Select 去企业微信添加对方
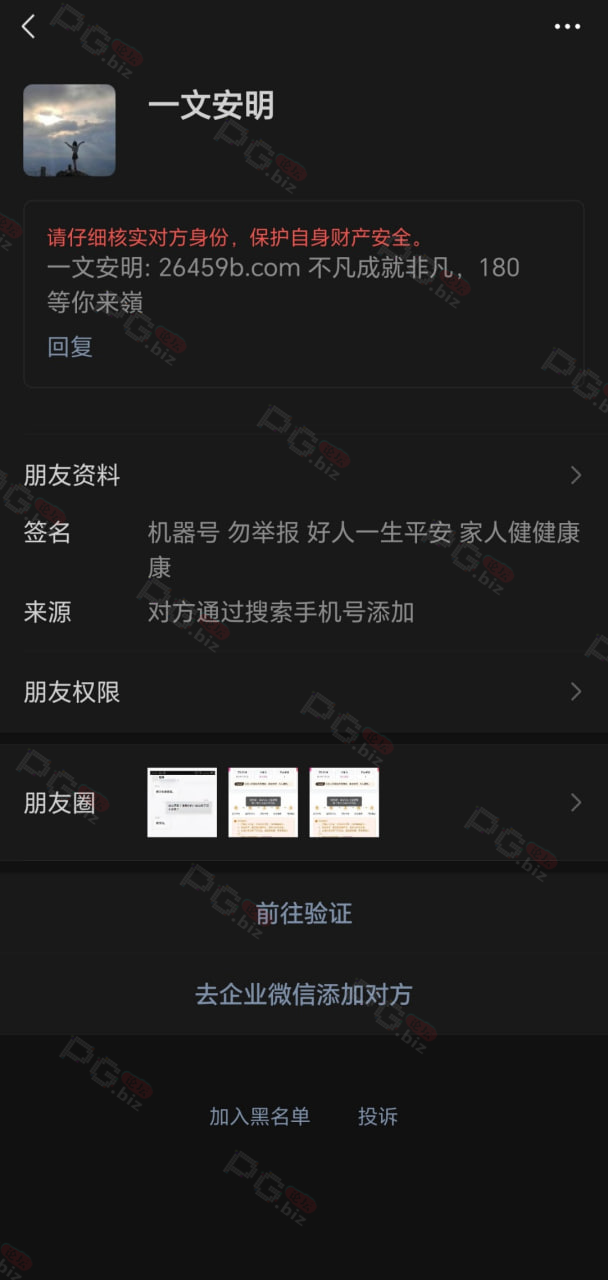Viewport: 608px width, 1280px height. [304, 994]
